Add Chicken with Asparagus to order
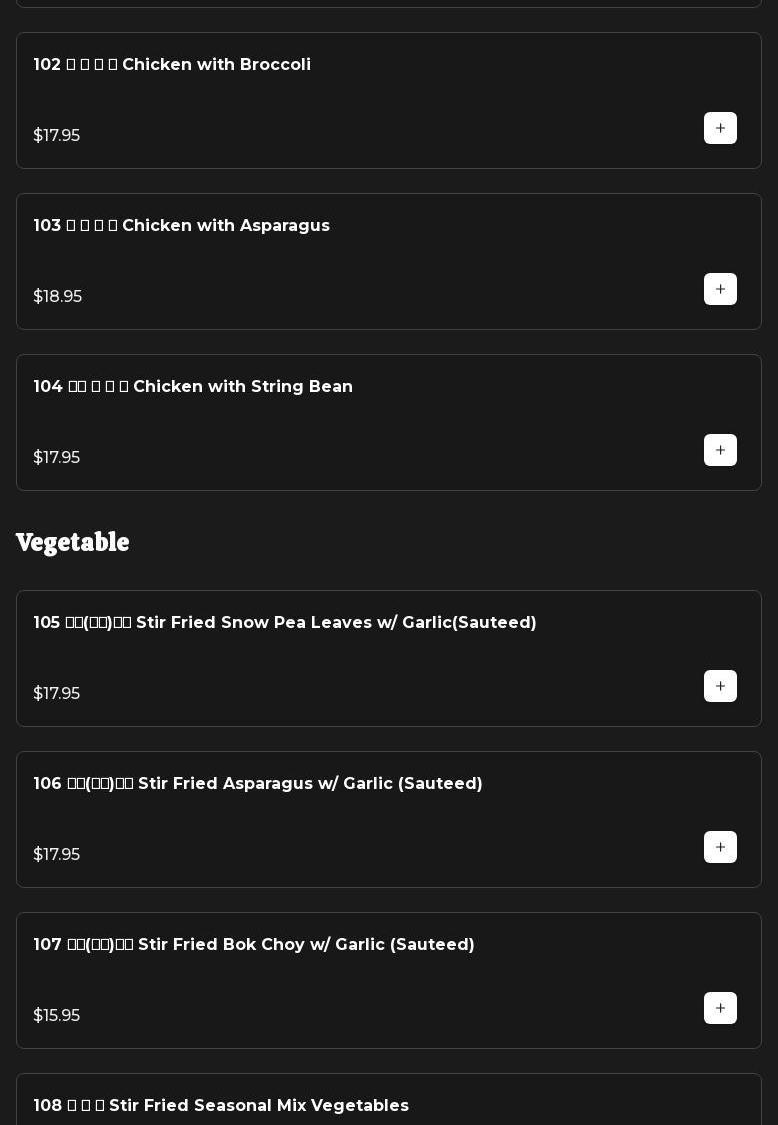Image resolution: width=778 pixels, height=1125 pixels. point(720,289)
